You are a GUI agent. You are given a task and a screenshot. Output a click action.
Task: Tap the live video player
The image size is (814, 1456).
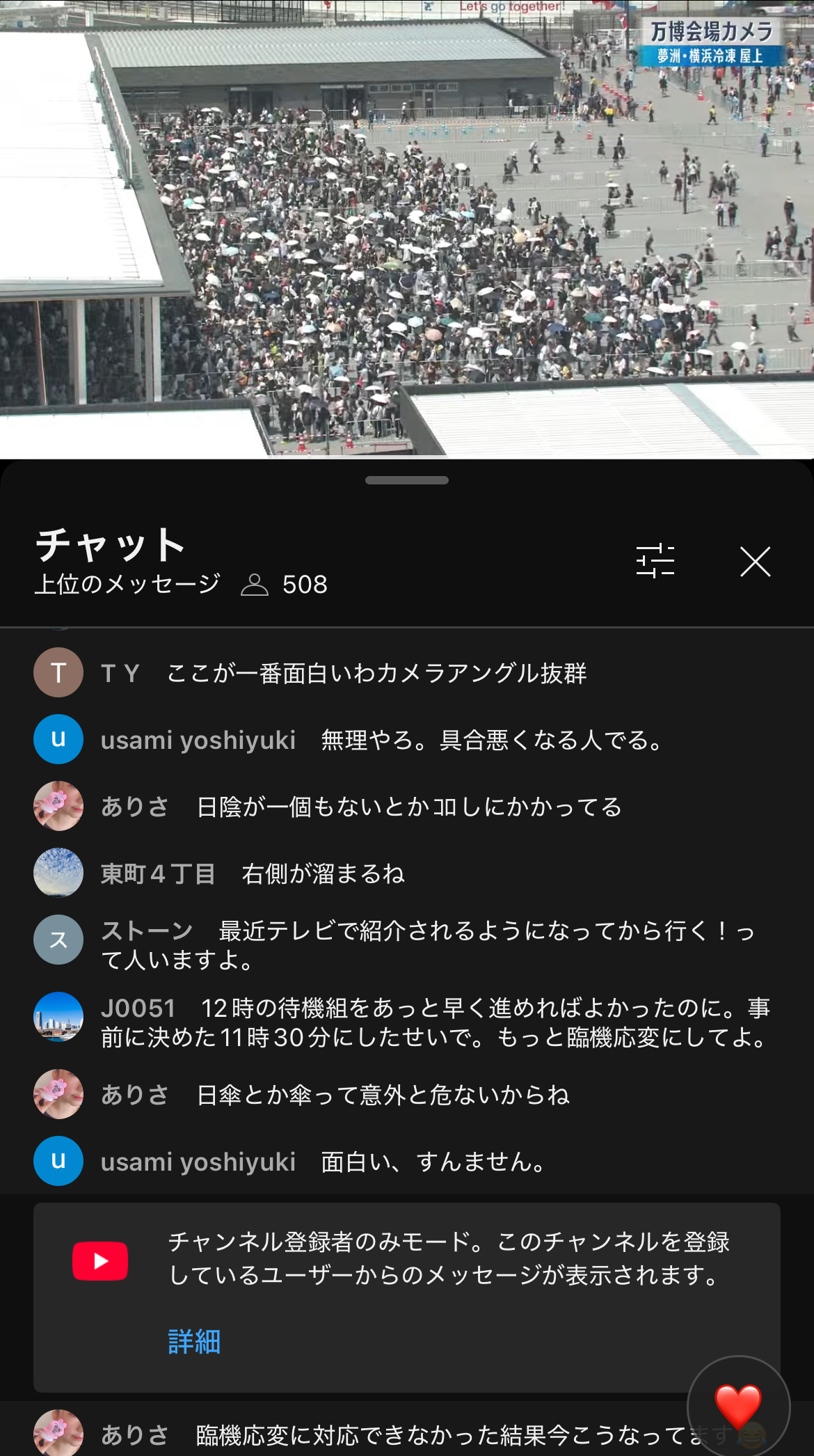pyautogui.click(x=407, y=230)
